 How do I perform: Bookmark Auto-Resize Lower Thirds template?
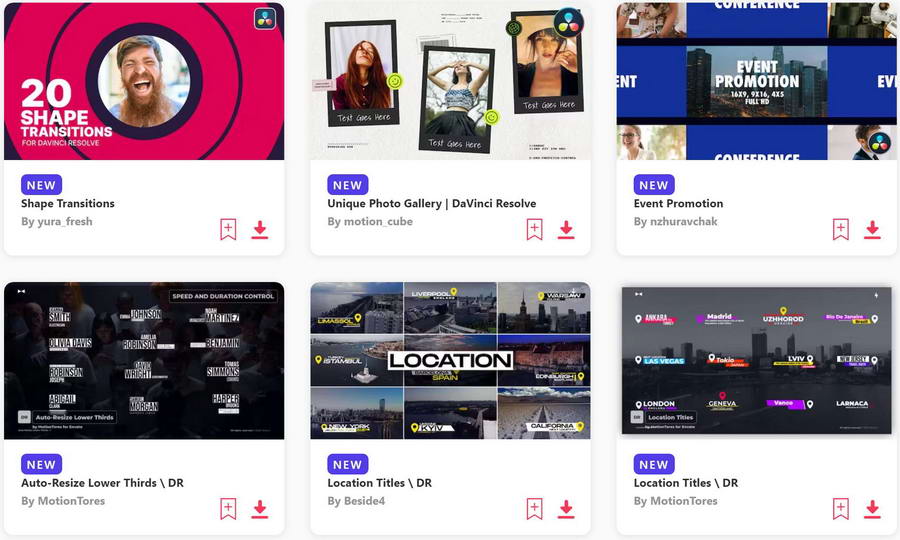[x=228, y=509]
